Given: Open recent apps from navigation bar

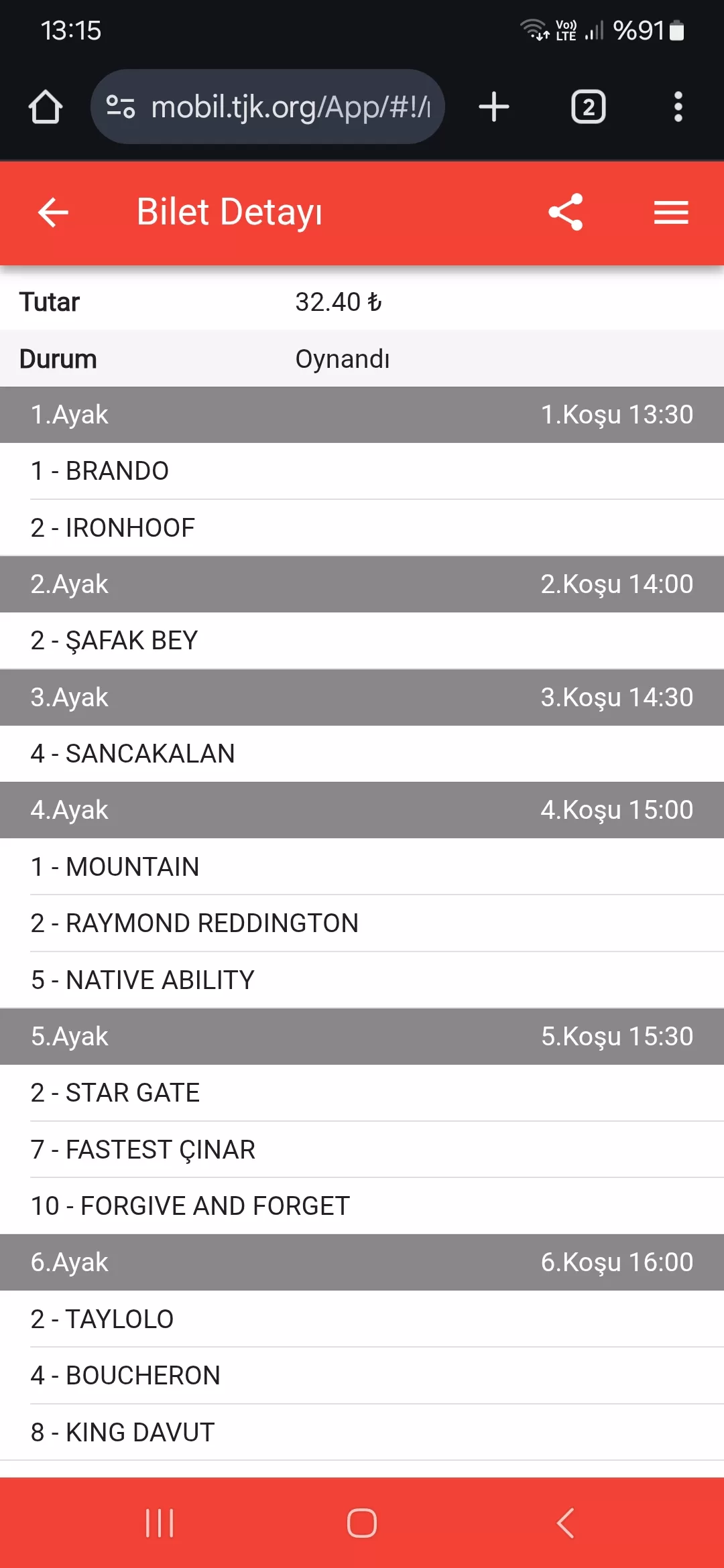Looking at the screenshot, I should click(160, 1523).
